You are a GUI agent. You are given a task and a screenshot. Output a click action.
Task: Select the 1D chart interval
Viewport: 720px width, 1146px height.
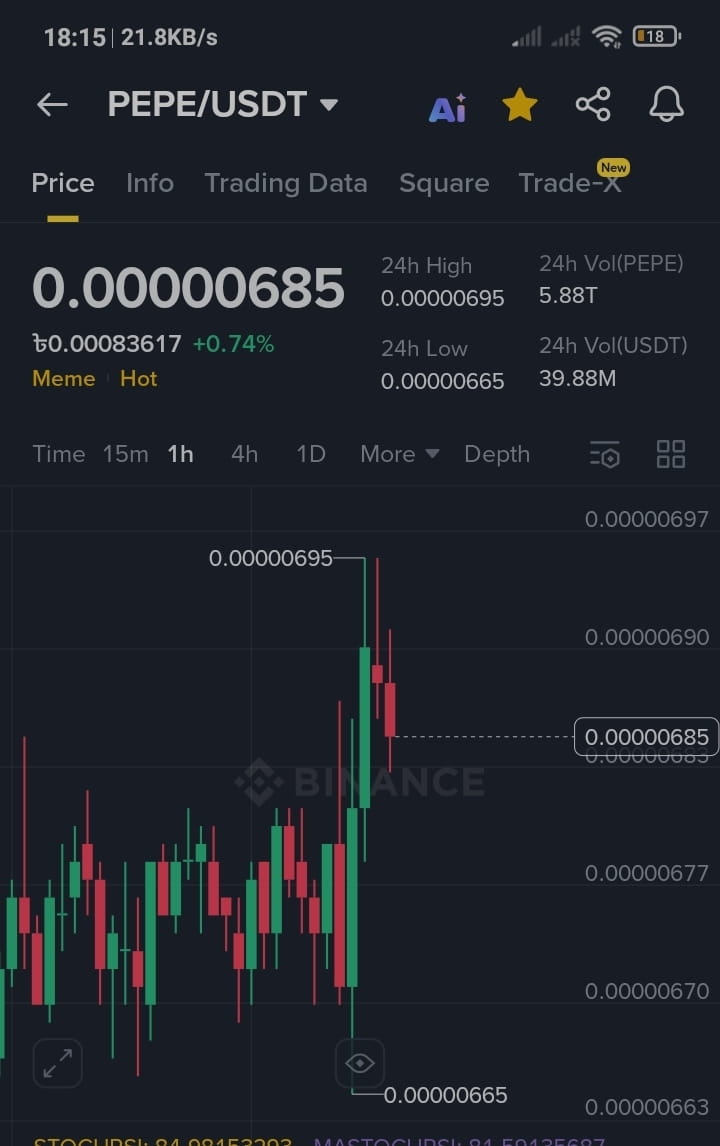click(311, 454)
